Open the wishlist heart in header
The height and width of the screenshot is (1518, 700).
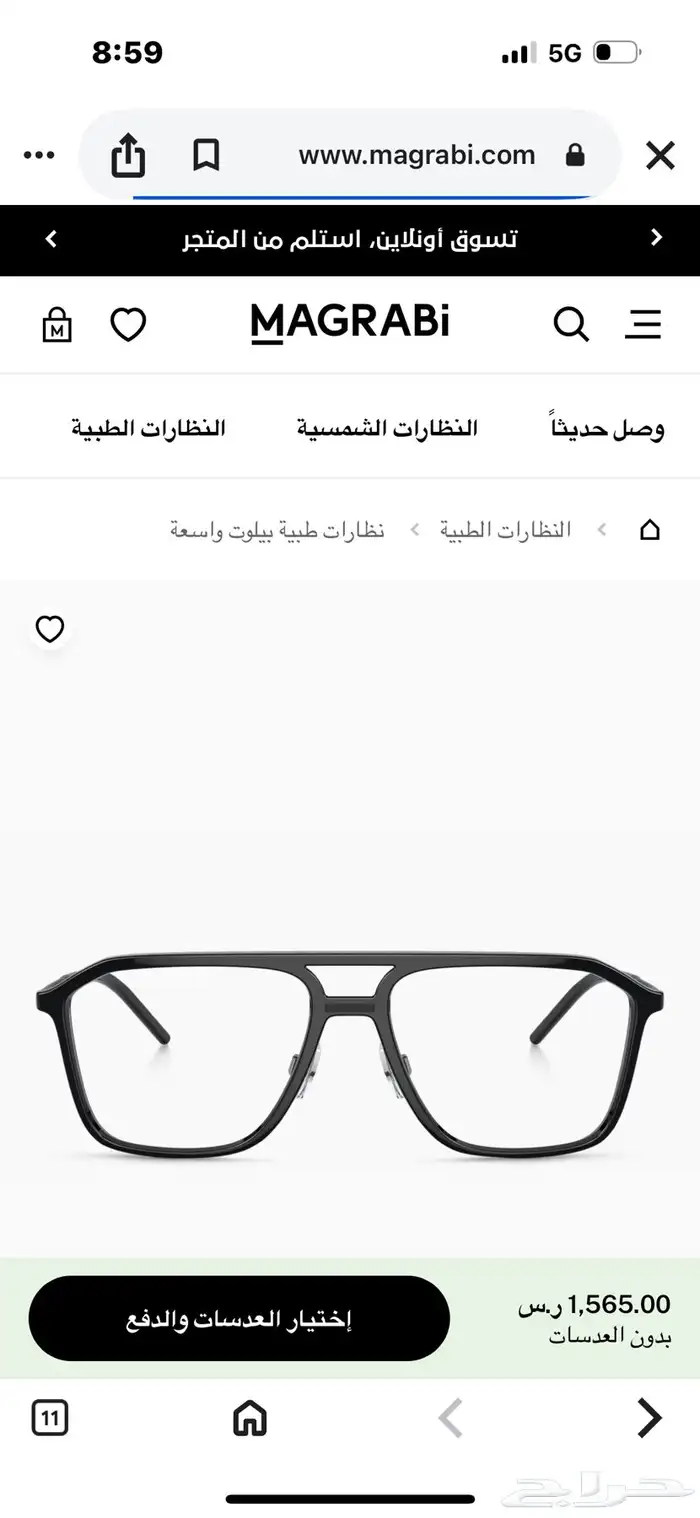click(128, 324)
